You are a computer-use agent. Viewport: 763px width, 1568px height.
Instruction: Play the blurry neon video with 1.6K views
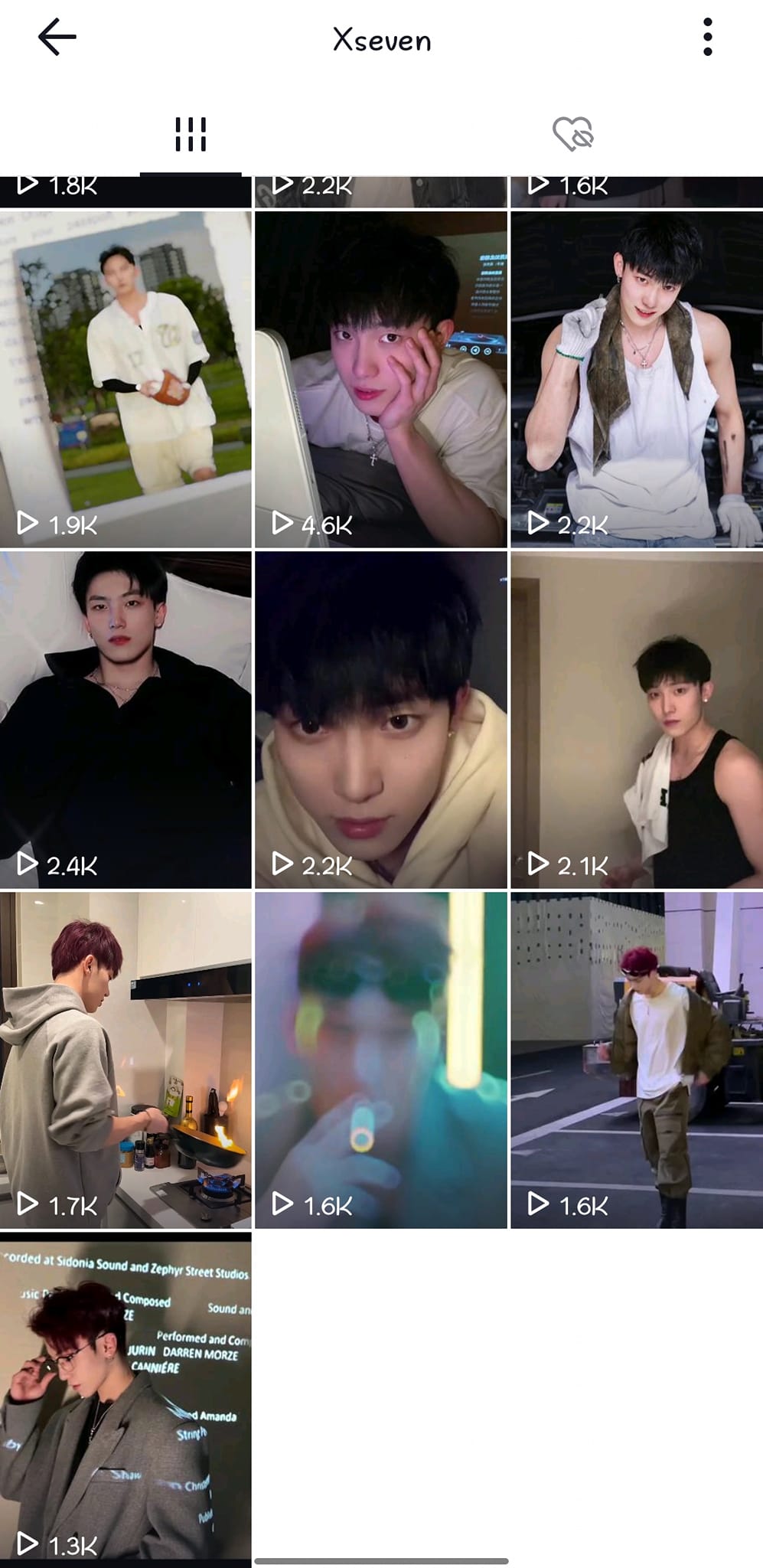(x=381, y=1060)
